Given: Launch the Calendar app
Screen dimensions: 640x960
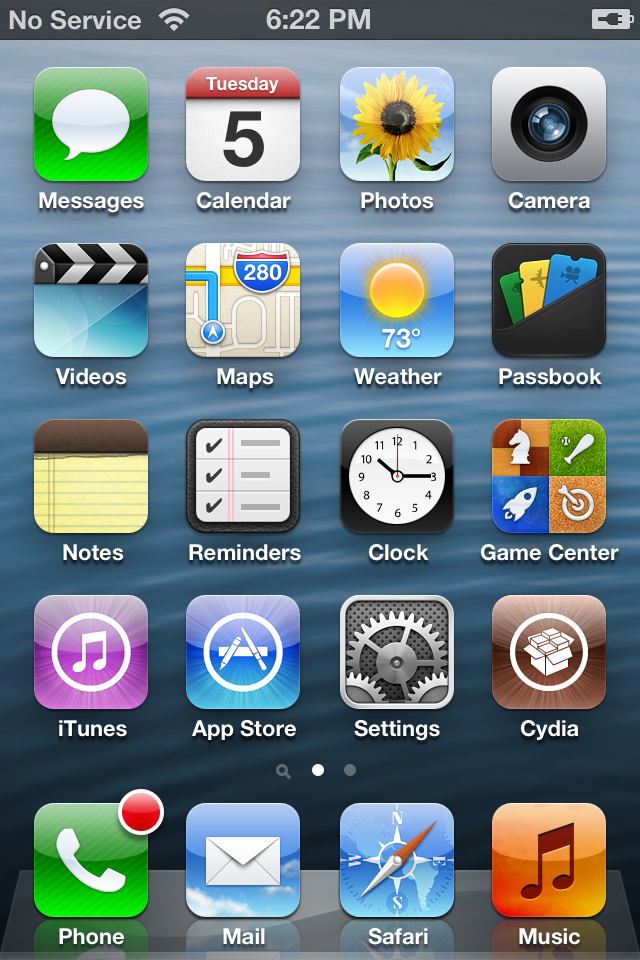Looking at the screenshot, I should [x=243, y=125].
